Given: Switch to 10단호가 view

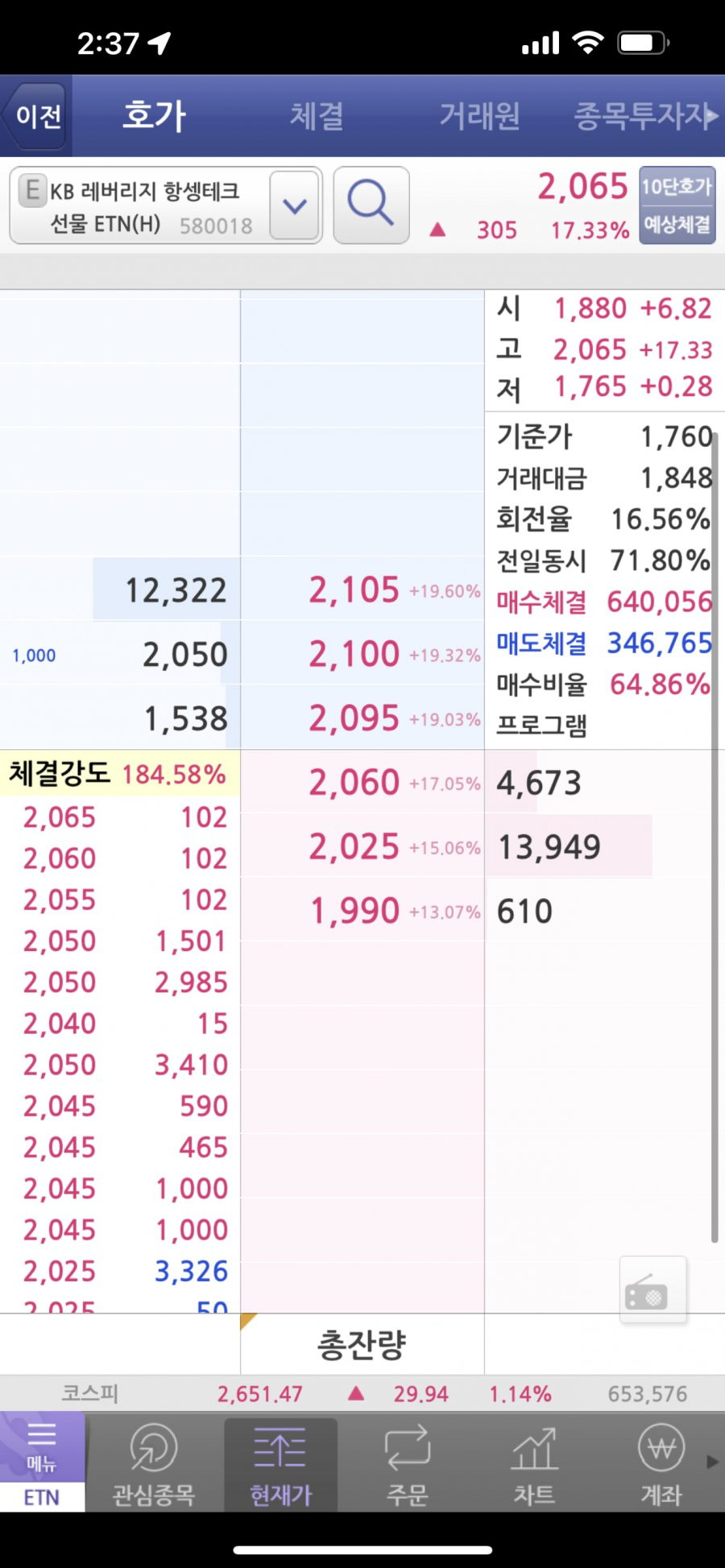Looking at the screenshot, I should (x=677, y=187).
